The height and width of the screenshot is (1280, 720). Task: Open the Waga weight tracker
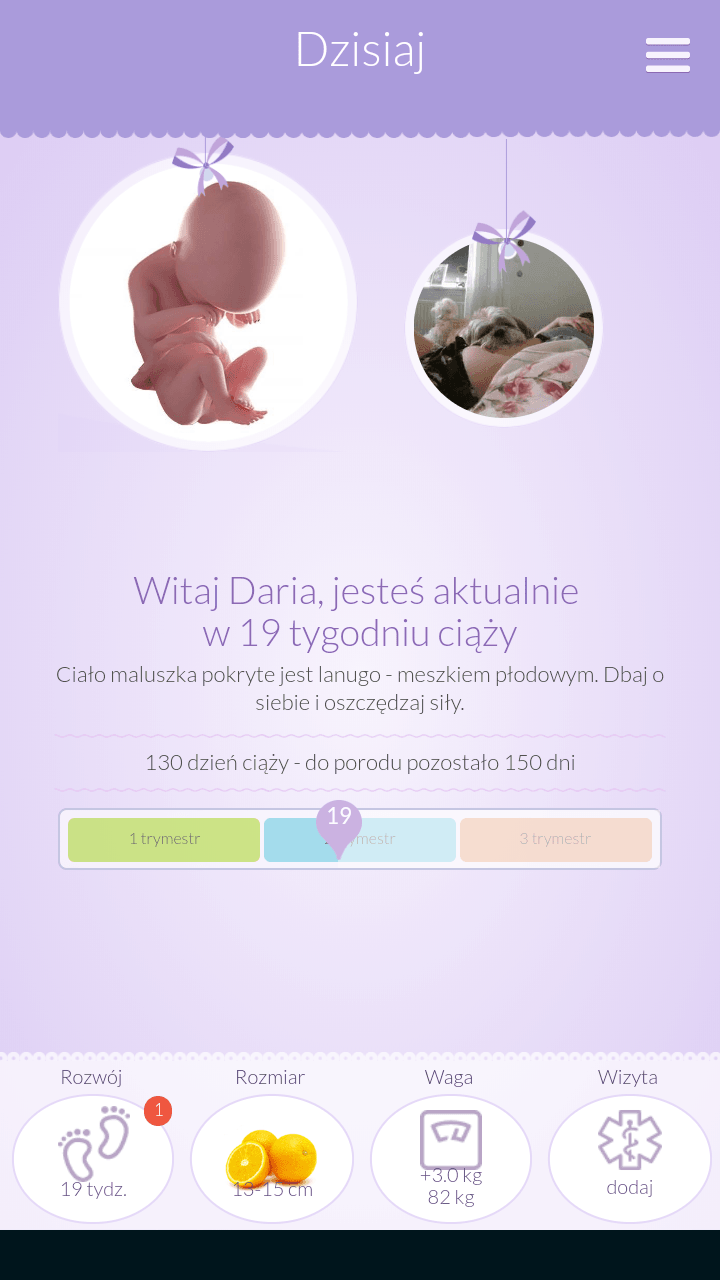tap(451, 1158)
